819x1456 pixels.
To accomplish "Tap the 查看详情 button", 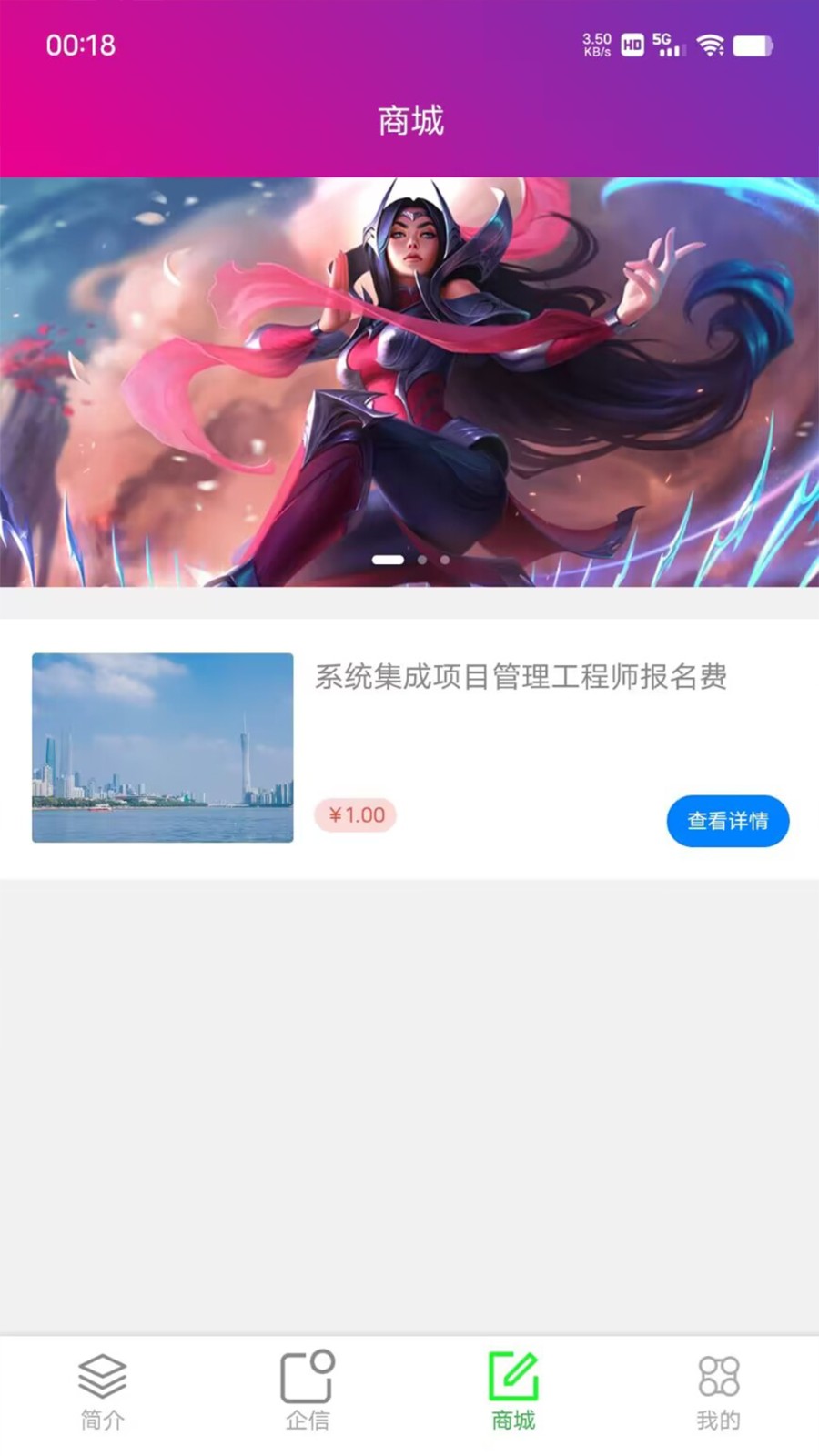I will pyautogui.click(x=729, y=821).
